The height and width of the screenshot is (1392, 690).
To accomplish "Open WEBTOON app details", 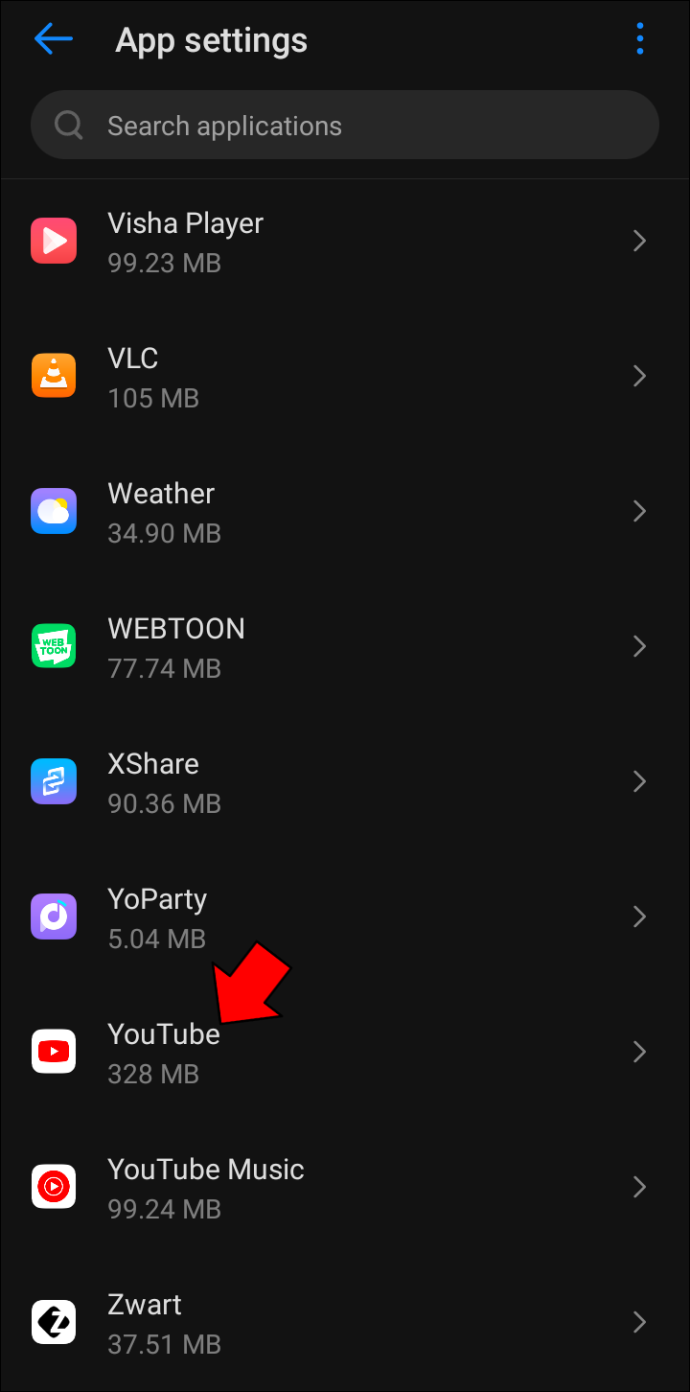I will click(x=345, y=646).
